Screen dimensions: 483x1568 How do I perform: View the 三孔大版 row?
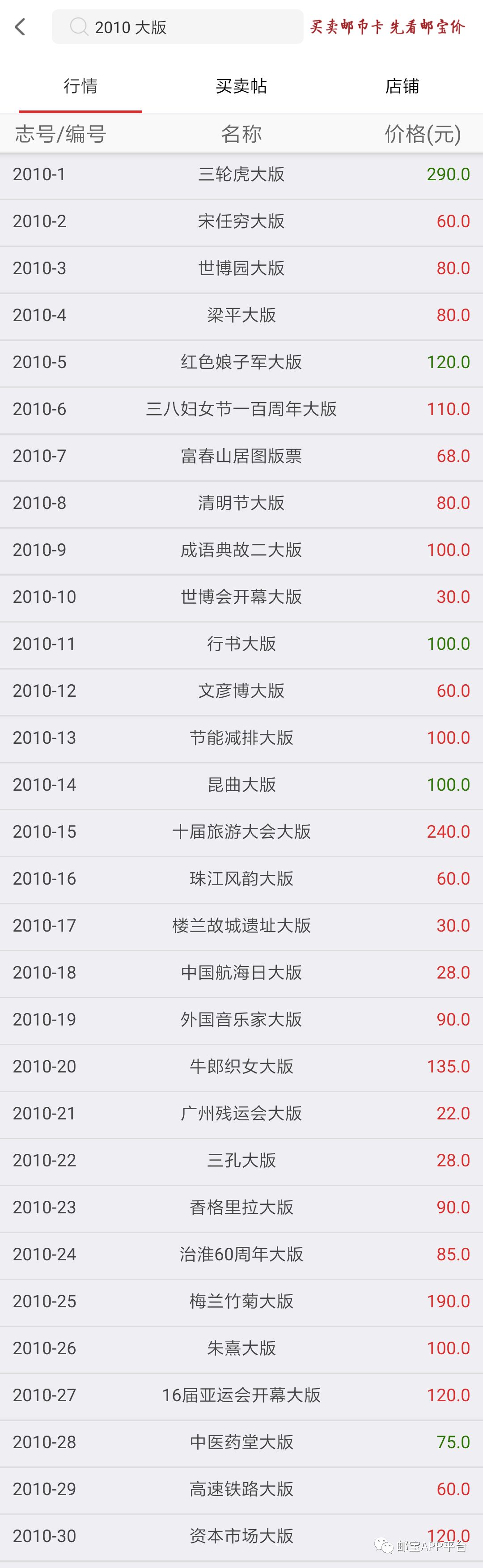click(x=241, y=1160)
